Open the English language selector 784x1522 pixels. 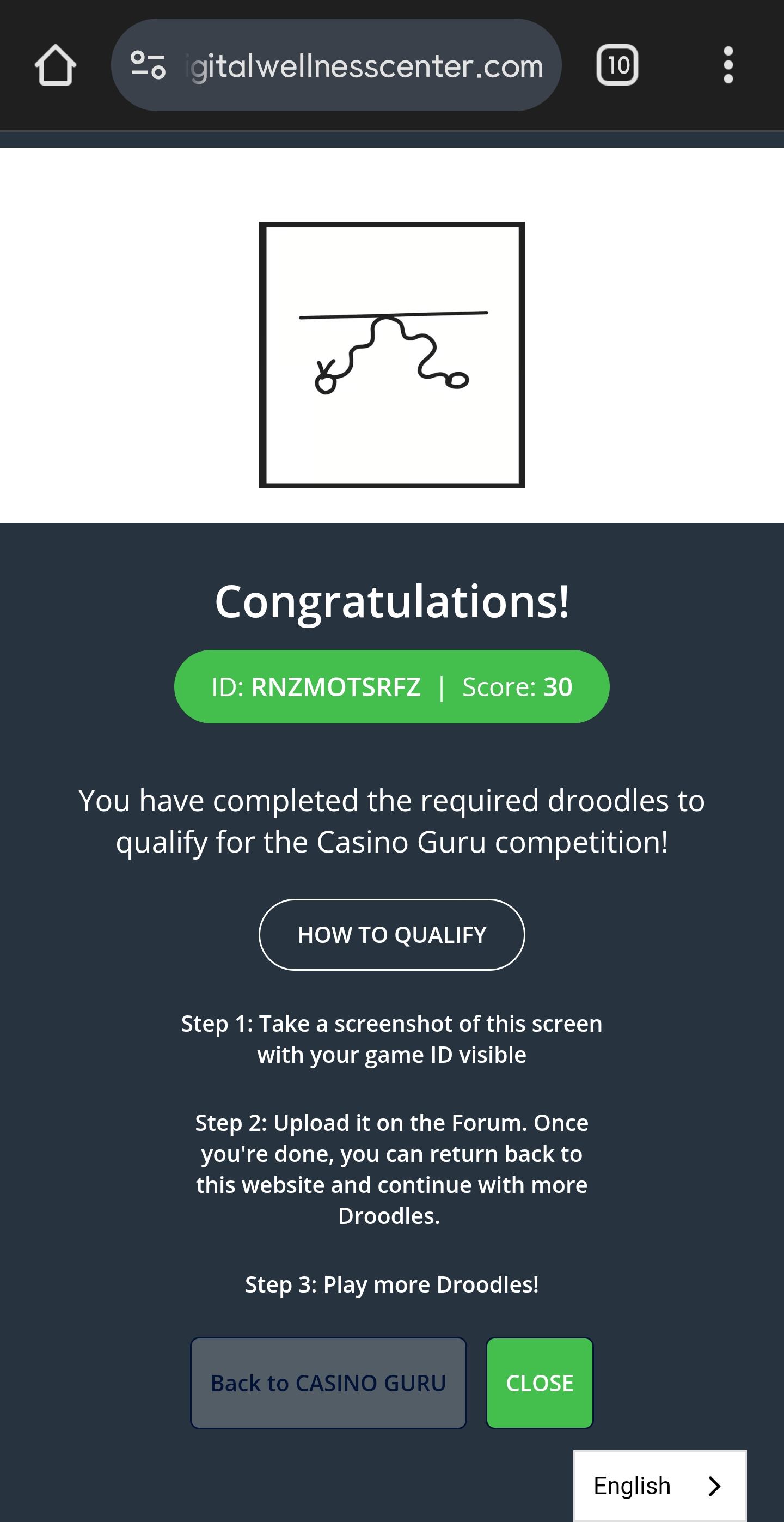(x=659, y=1486)
